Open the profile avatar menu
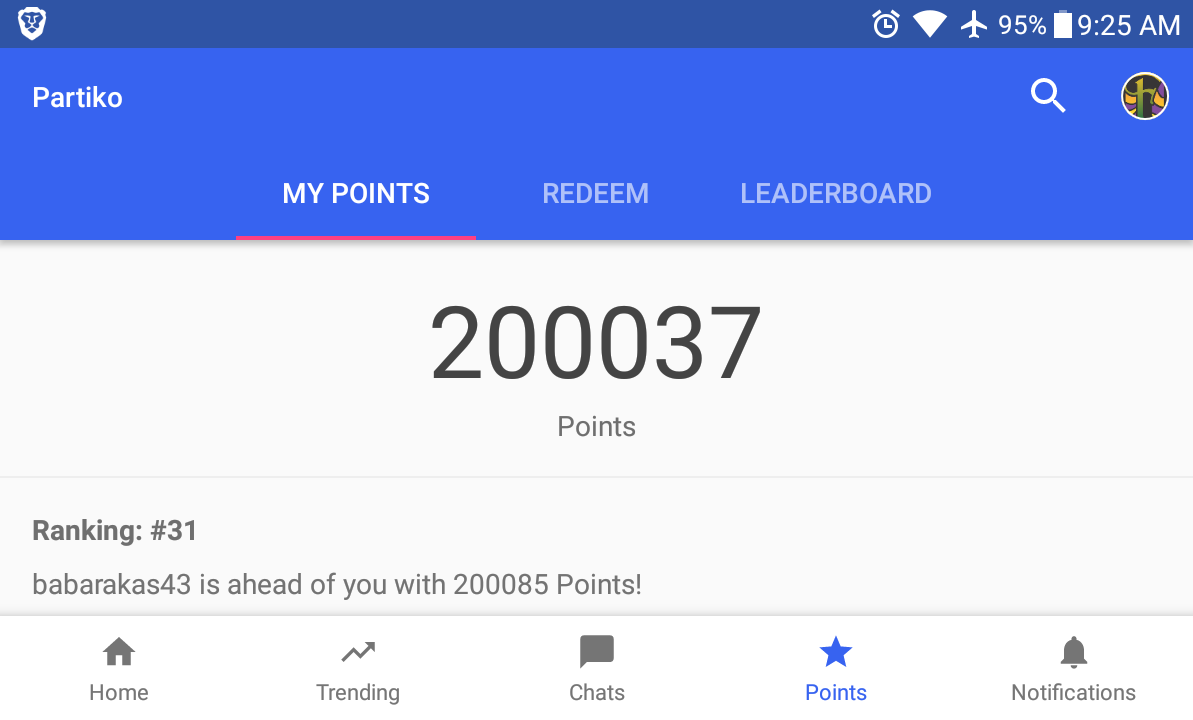This screenshot has height=720, width=1193. (1144, 97)
